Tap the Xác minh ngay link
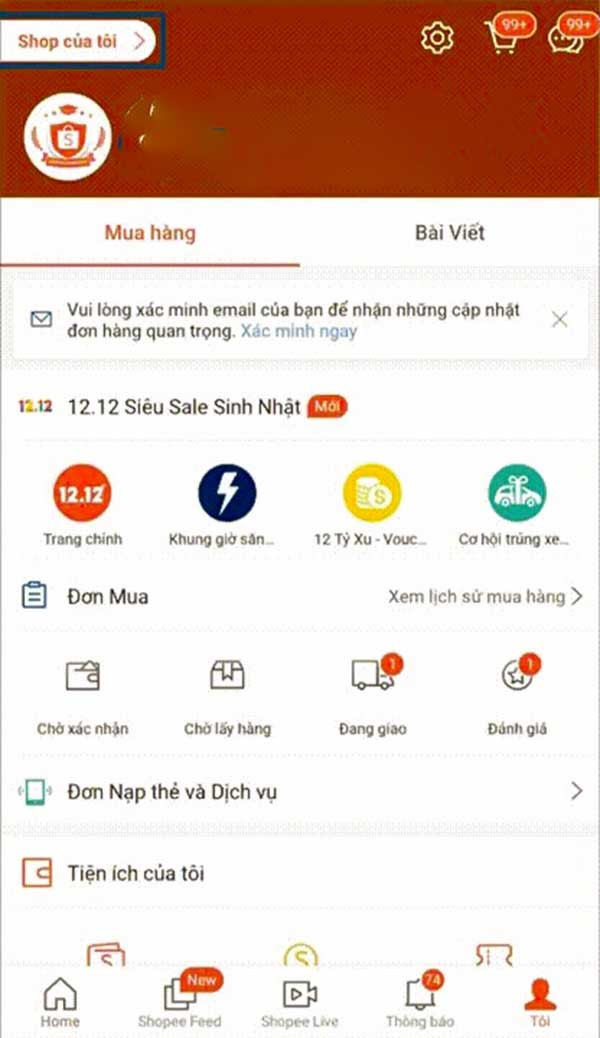The height and width of the screenshot is (1038, 600). 299,331
